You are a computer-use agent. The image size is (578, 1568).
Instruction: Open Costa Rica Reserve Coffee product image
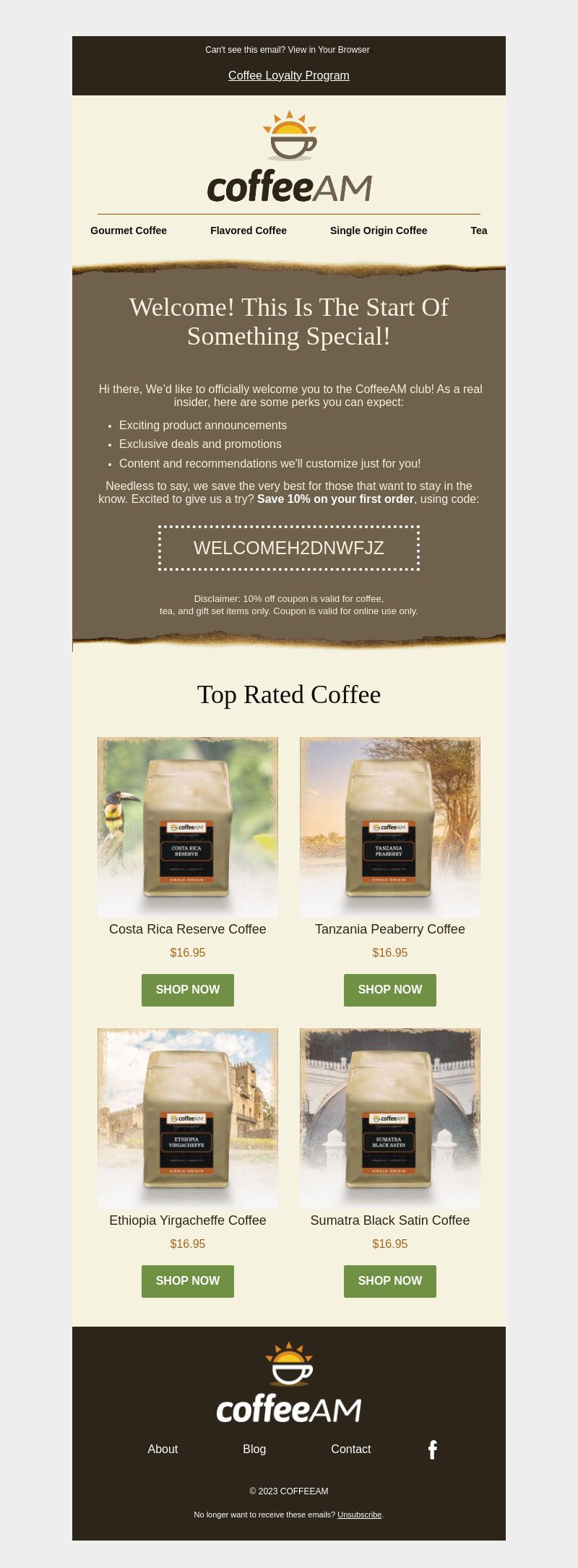[188, 827]
